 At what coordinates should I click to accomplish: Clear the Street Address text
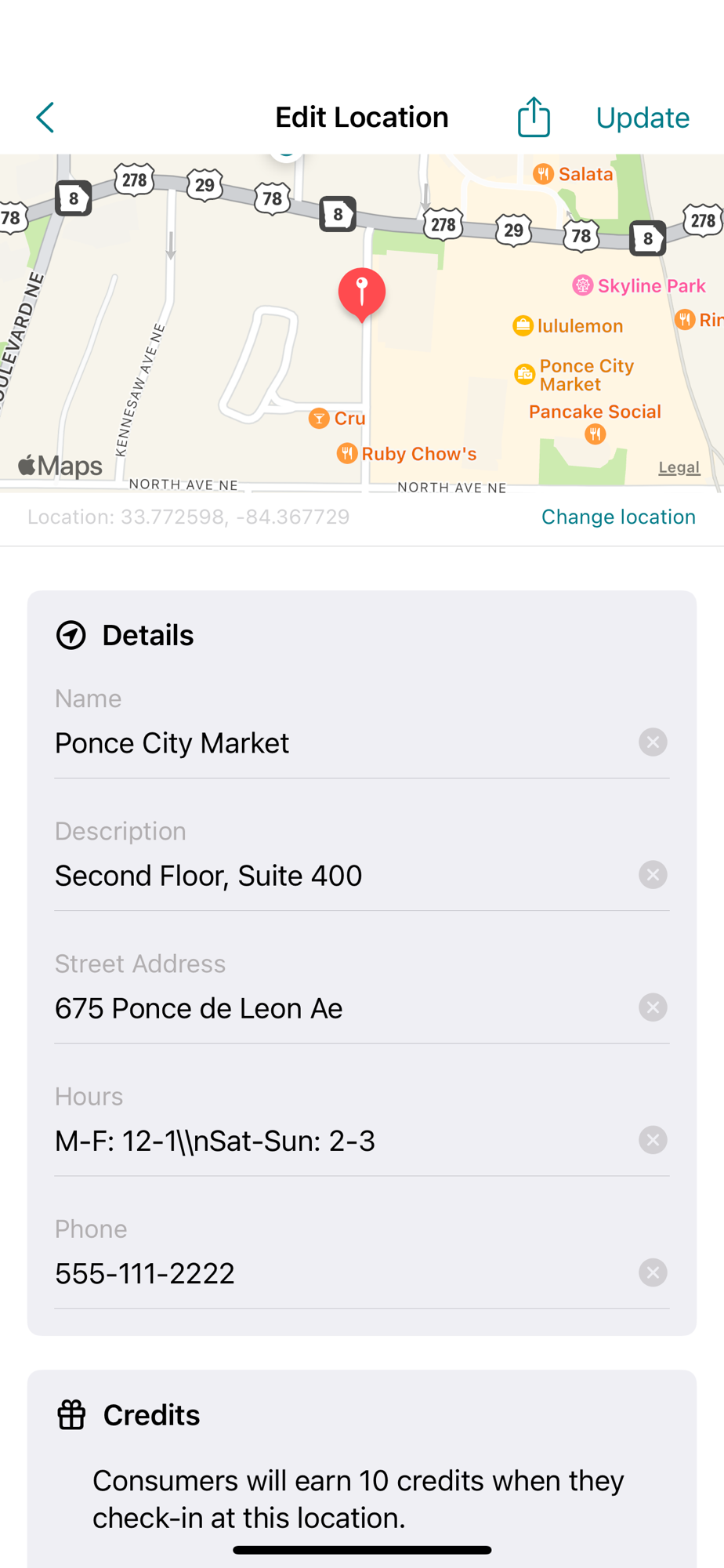click(x=653, y=1007)
